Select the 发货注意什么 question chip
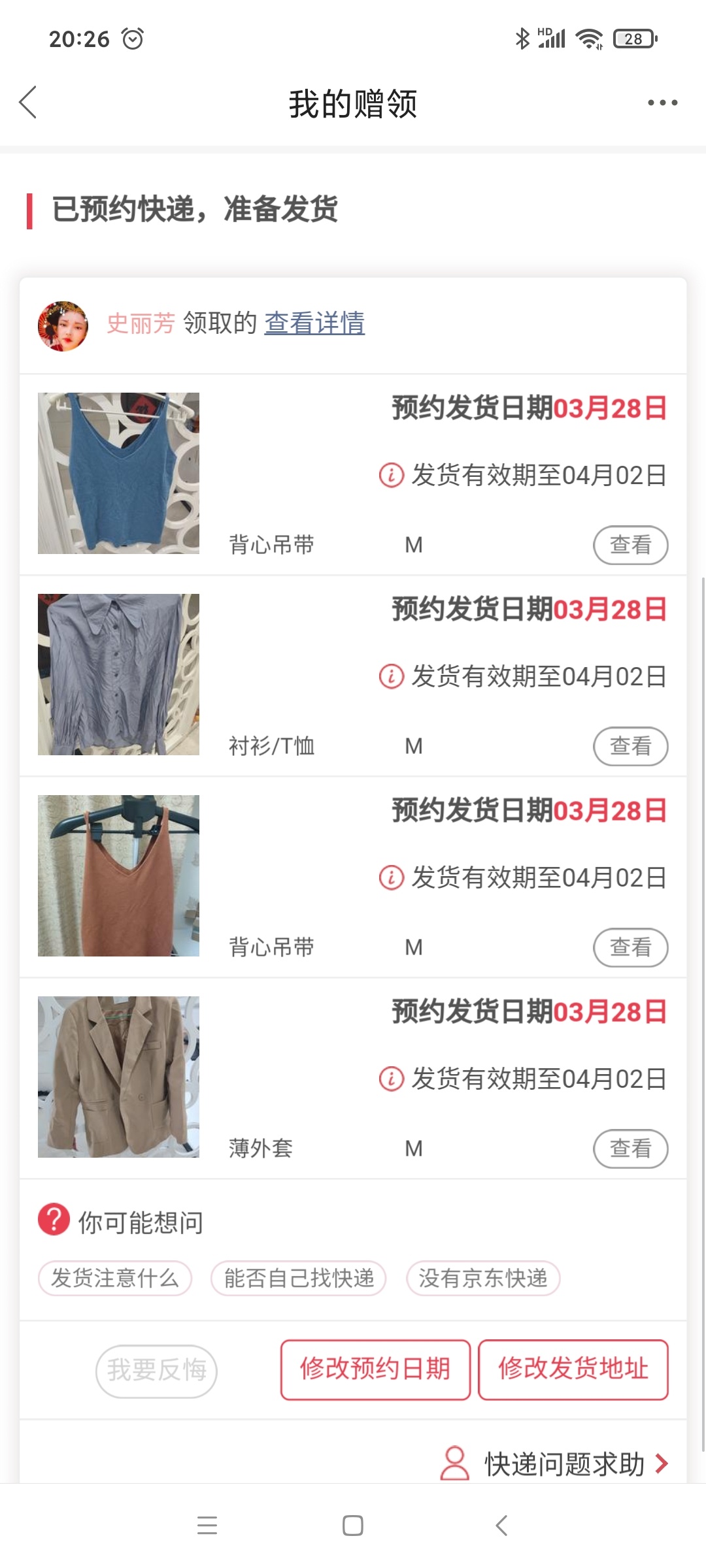Viewport: 706px width, 1568px height. click(115, 1278)
